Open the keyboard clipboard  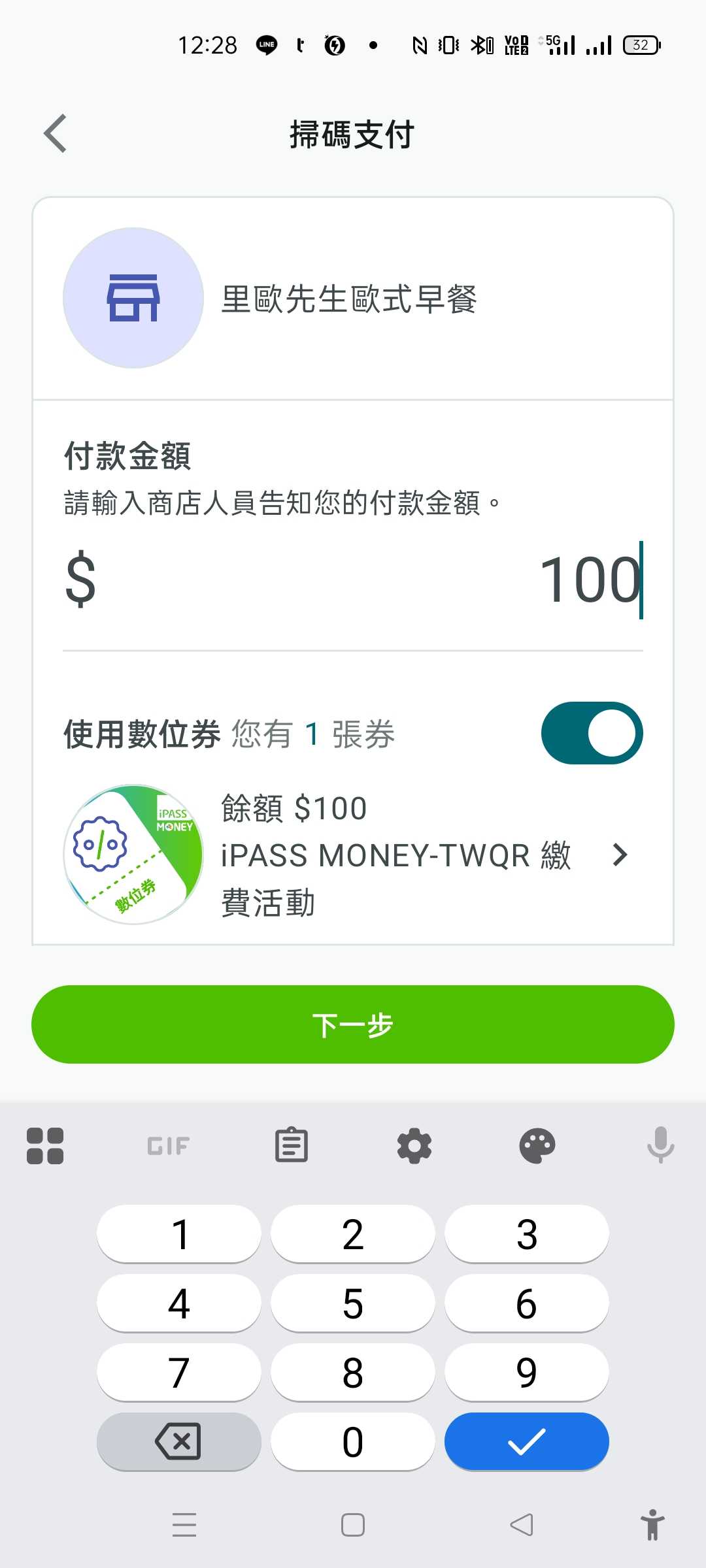pos(292,1145)
